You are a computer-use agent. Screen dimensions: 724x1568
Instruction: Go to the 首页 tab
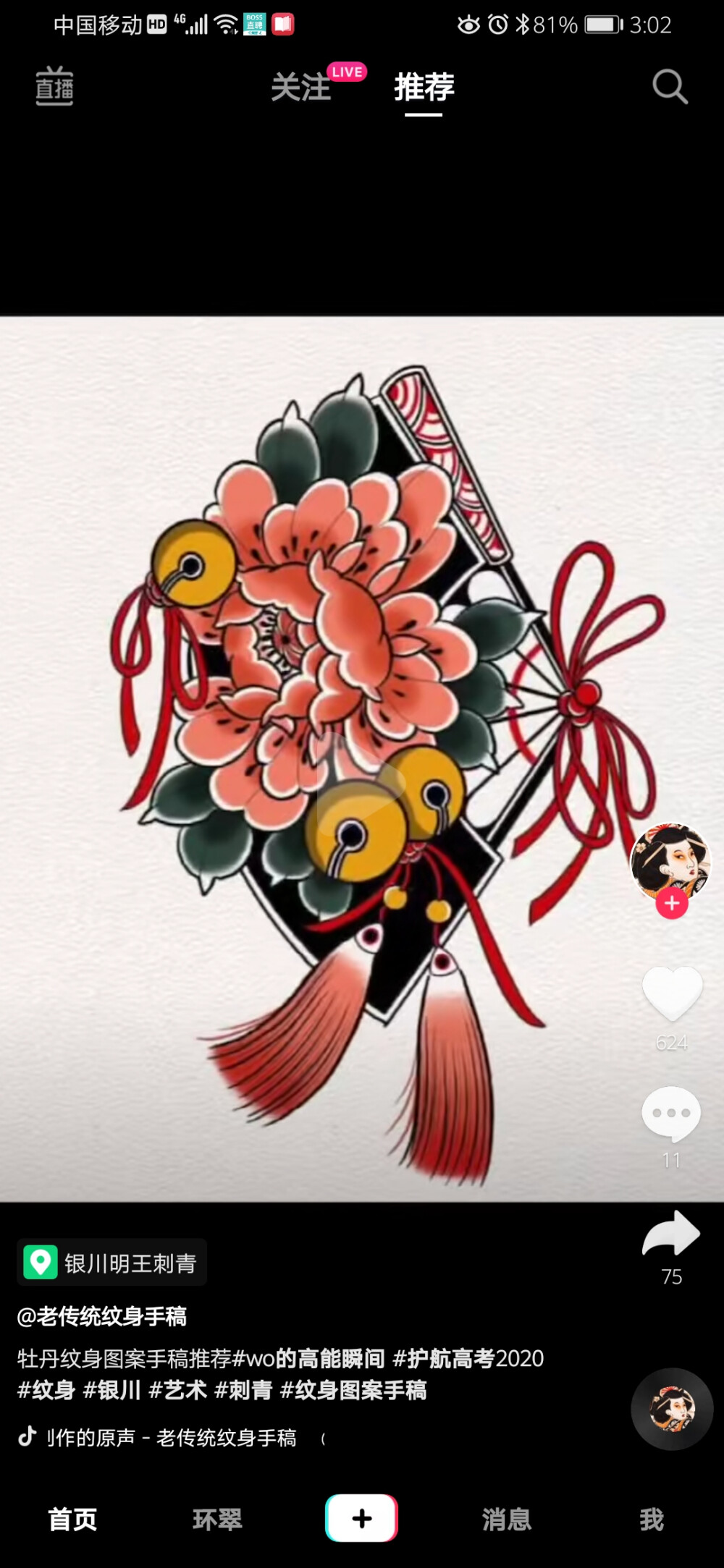pyautogui.click(x=72, y=1519)
